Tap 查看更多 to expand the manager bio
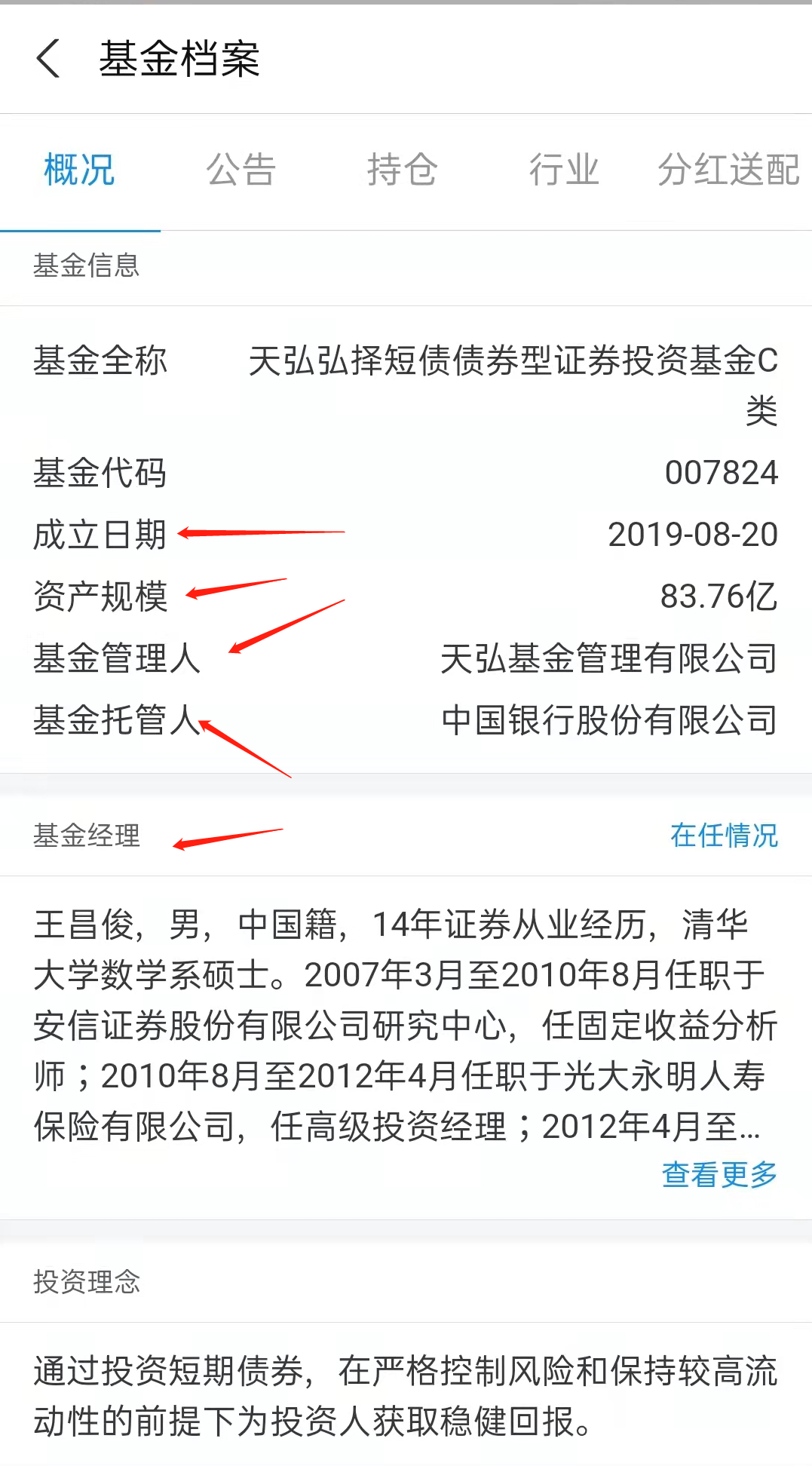The image size is (812, 1466). point(719,1174)
